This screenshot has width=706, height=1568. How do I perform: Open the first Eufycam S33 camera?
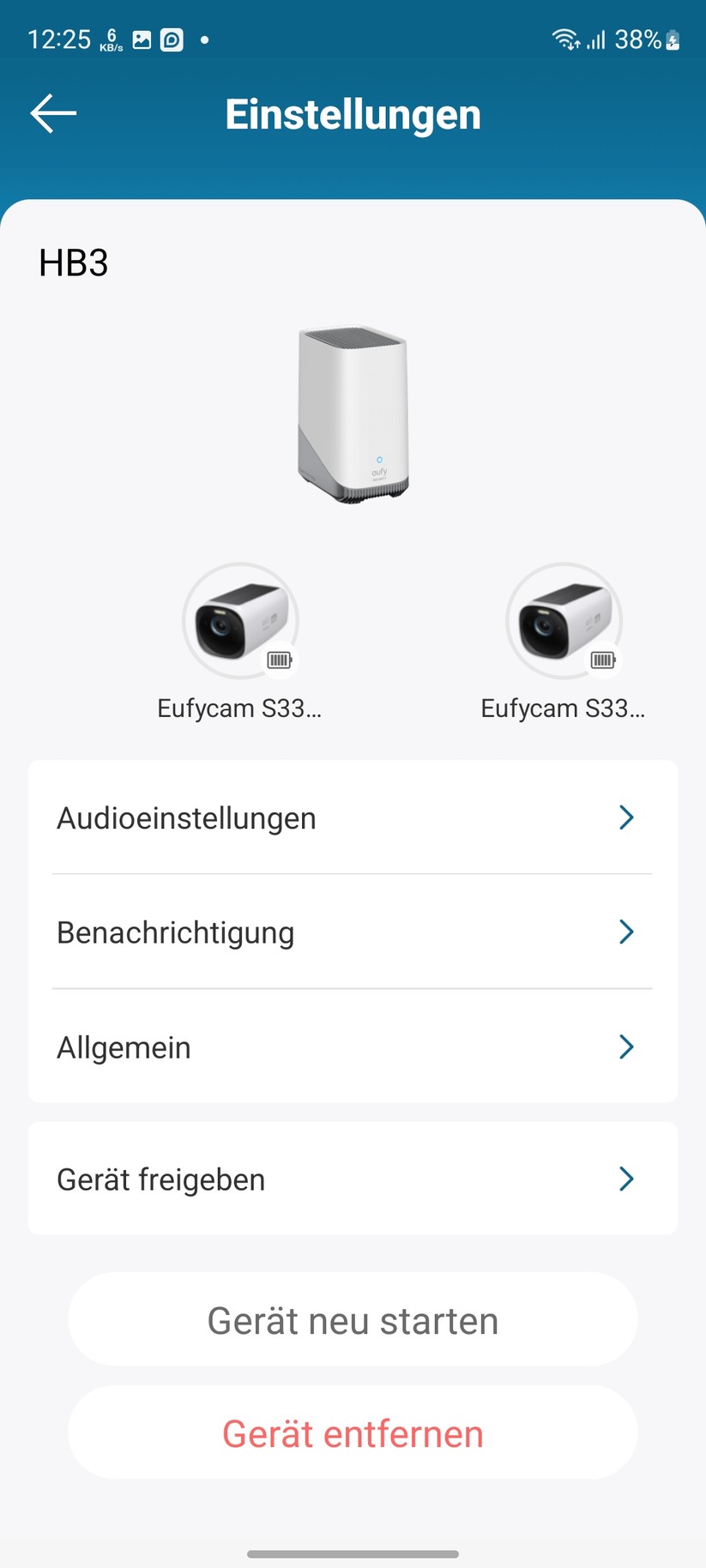[x=240, y=620]
